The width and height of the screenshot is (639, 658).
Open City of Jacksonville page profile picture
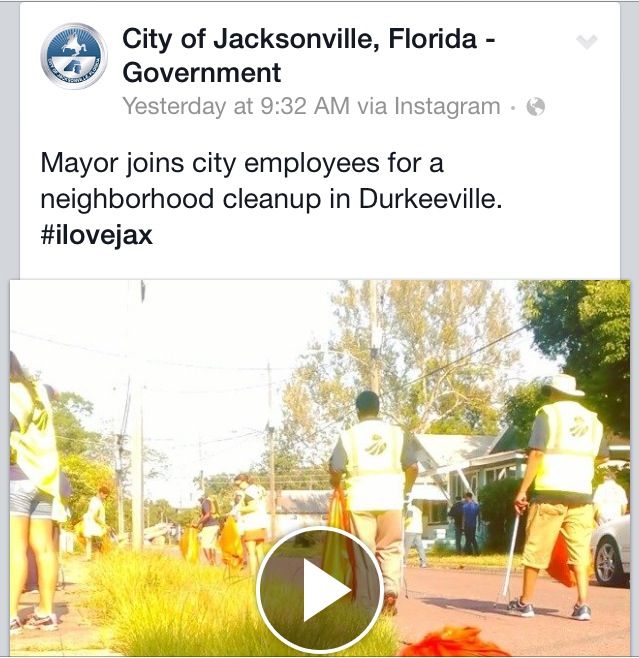click(74, 55)
